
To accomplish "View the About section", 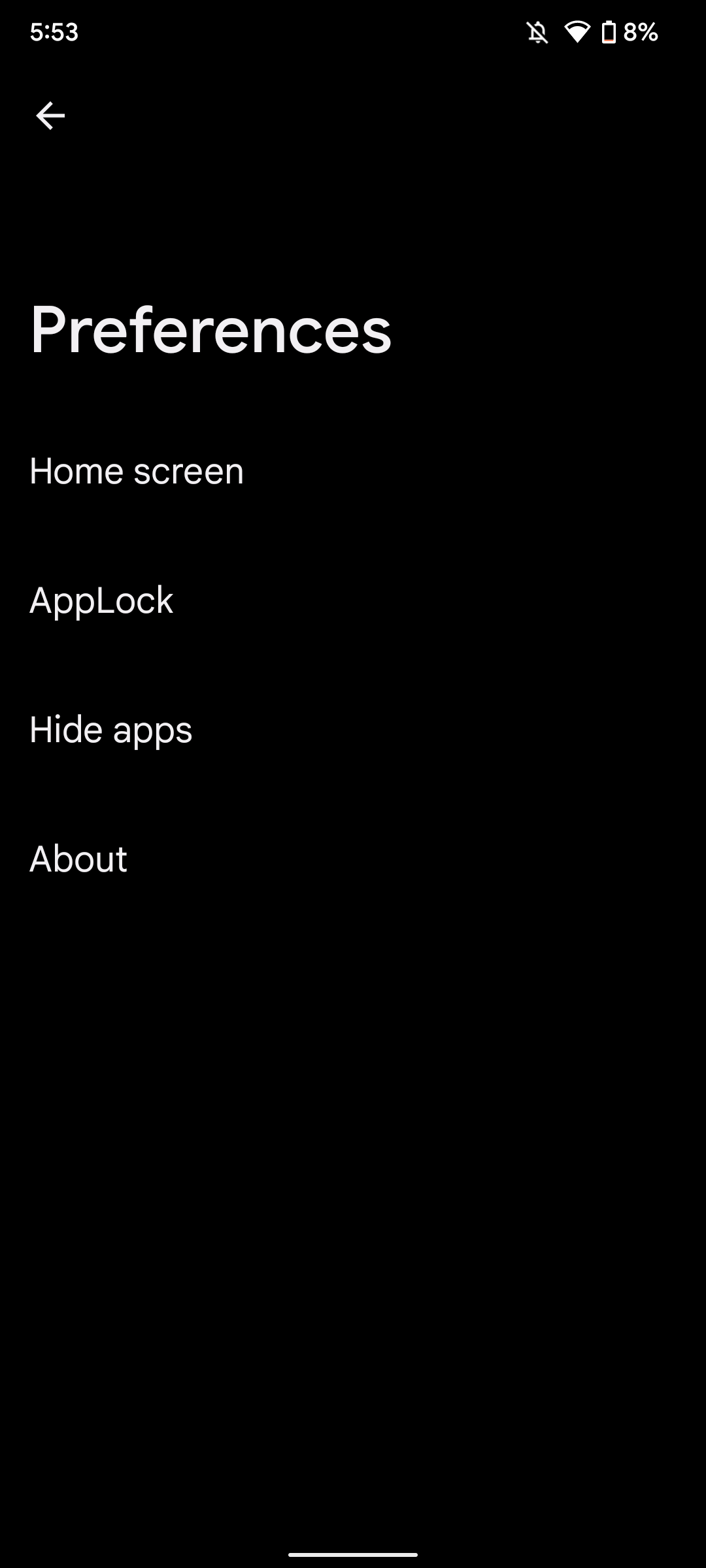I will point(78,858).
